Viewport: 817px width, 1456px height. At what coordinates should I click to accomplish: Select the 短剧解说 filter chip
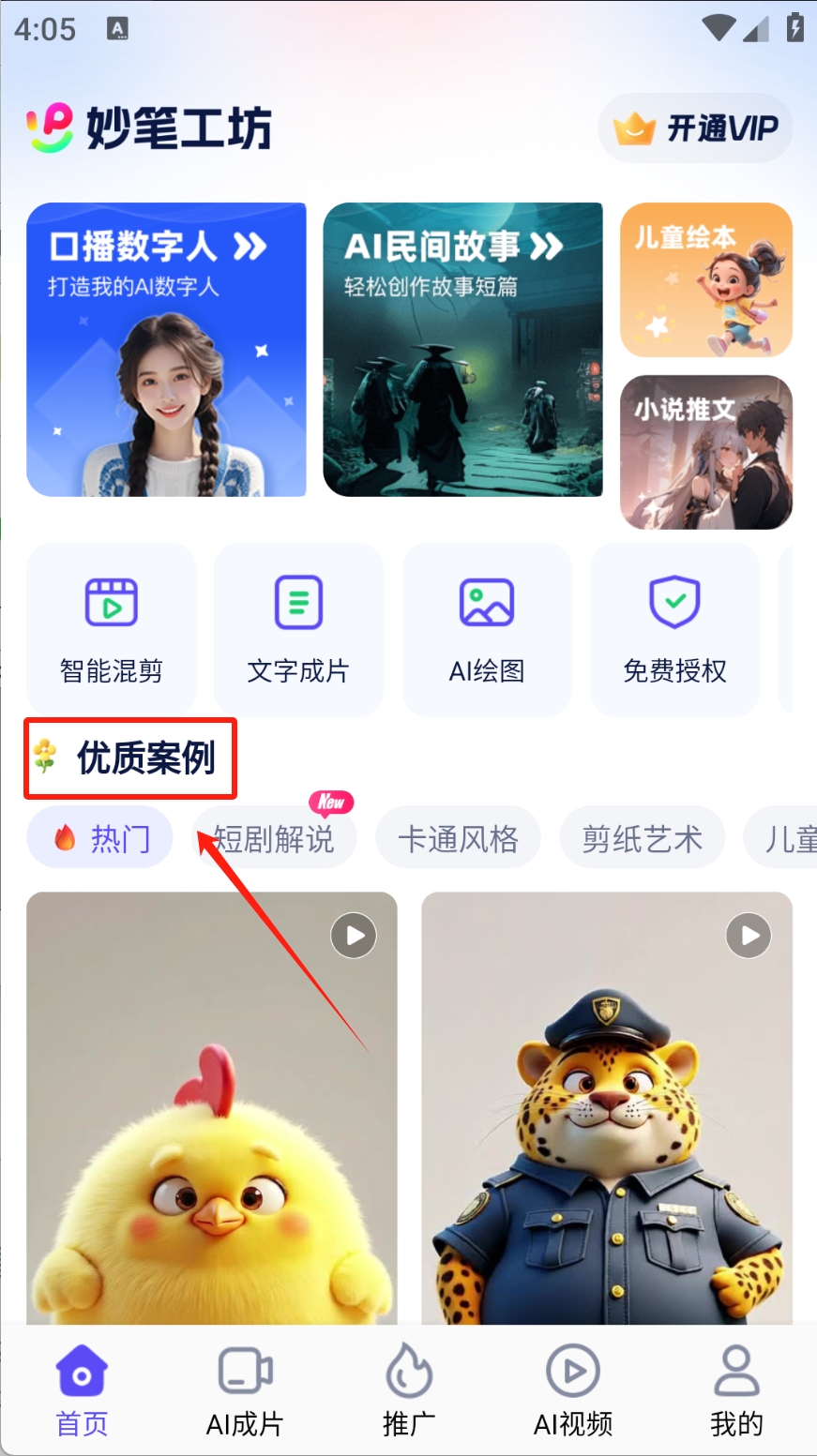pos(274,838)
